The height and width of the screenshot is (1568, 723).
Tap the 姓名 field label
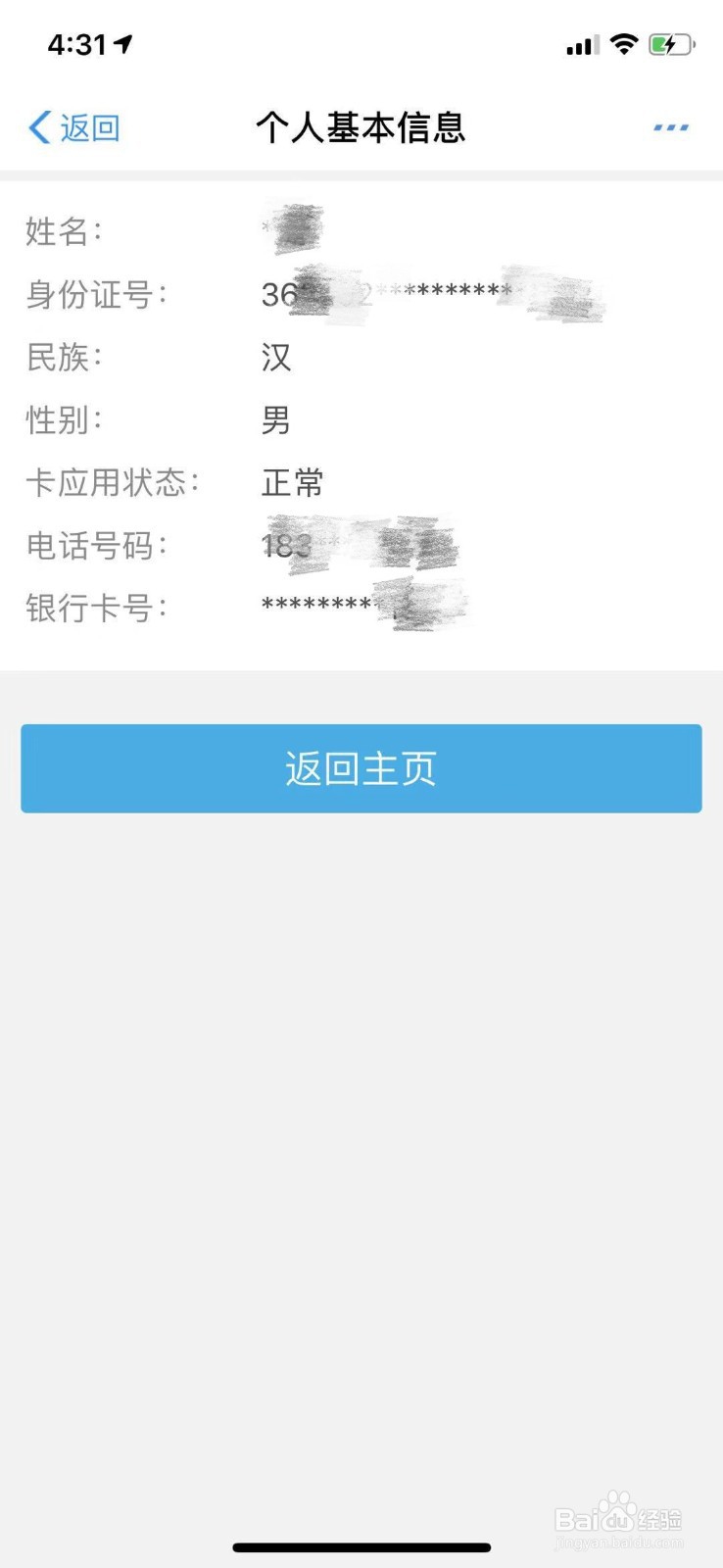click(62, 233)
